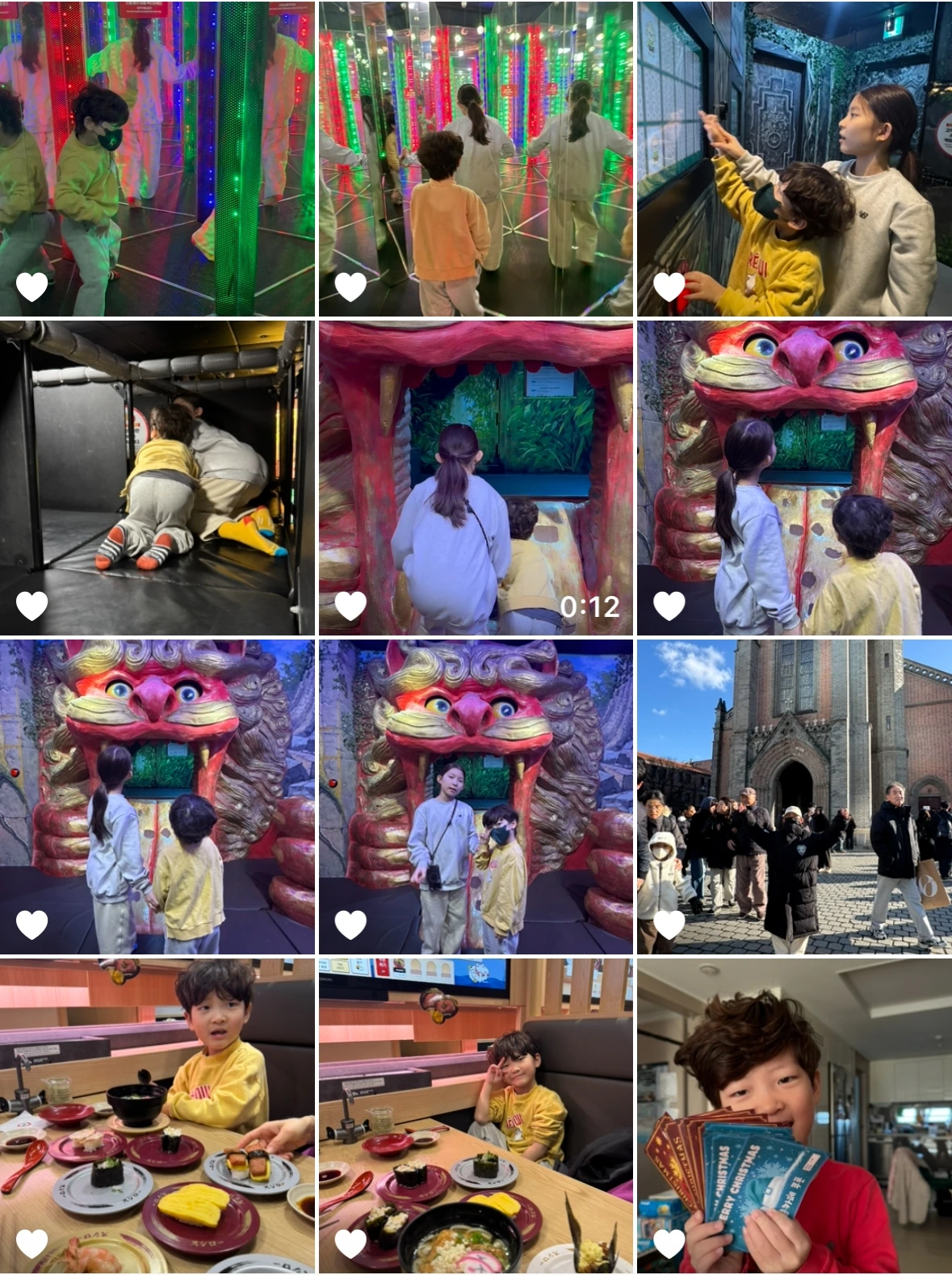The height and width of the screenshot is (1275, 952).
Task: Open photo of kids walking away in mirror maze
Action: pos(476,158)
